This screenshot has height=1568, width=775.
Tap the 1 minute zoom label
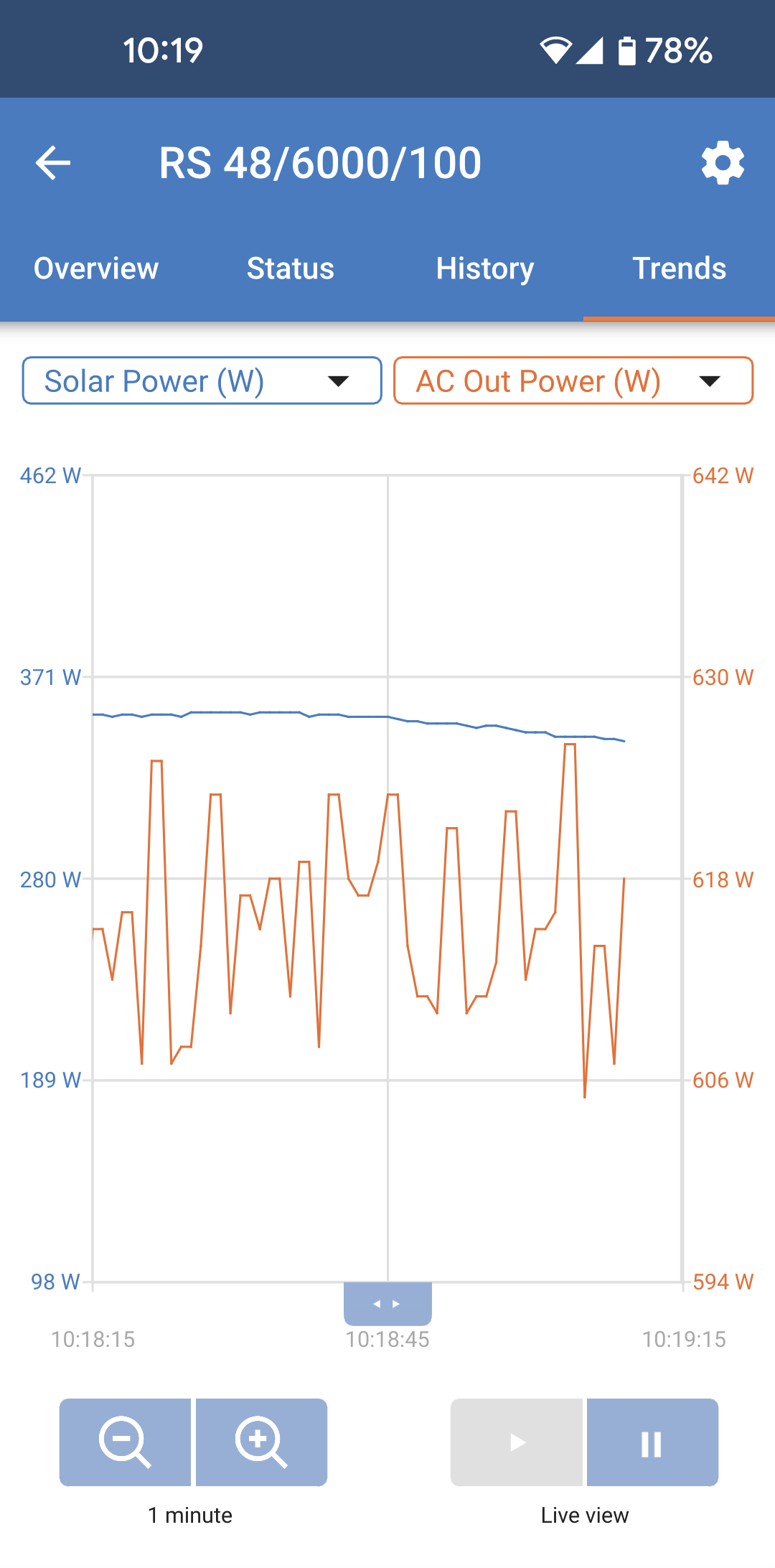189,1515
